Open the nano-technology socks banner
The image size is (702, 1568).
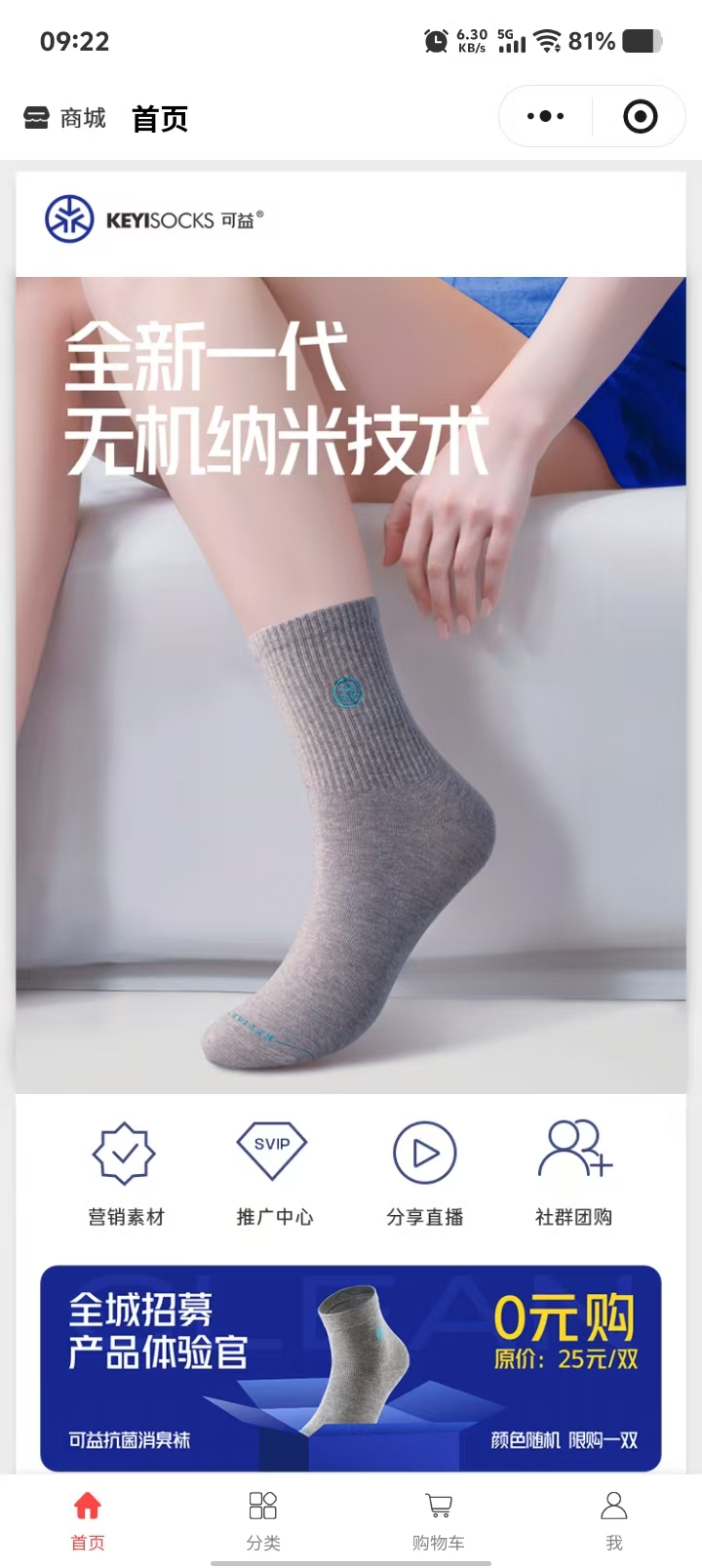coord(351,683)
